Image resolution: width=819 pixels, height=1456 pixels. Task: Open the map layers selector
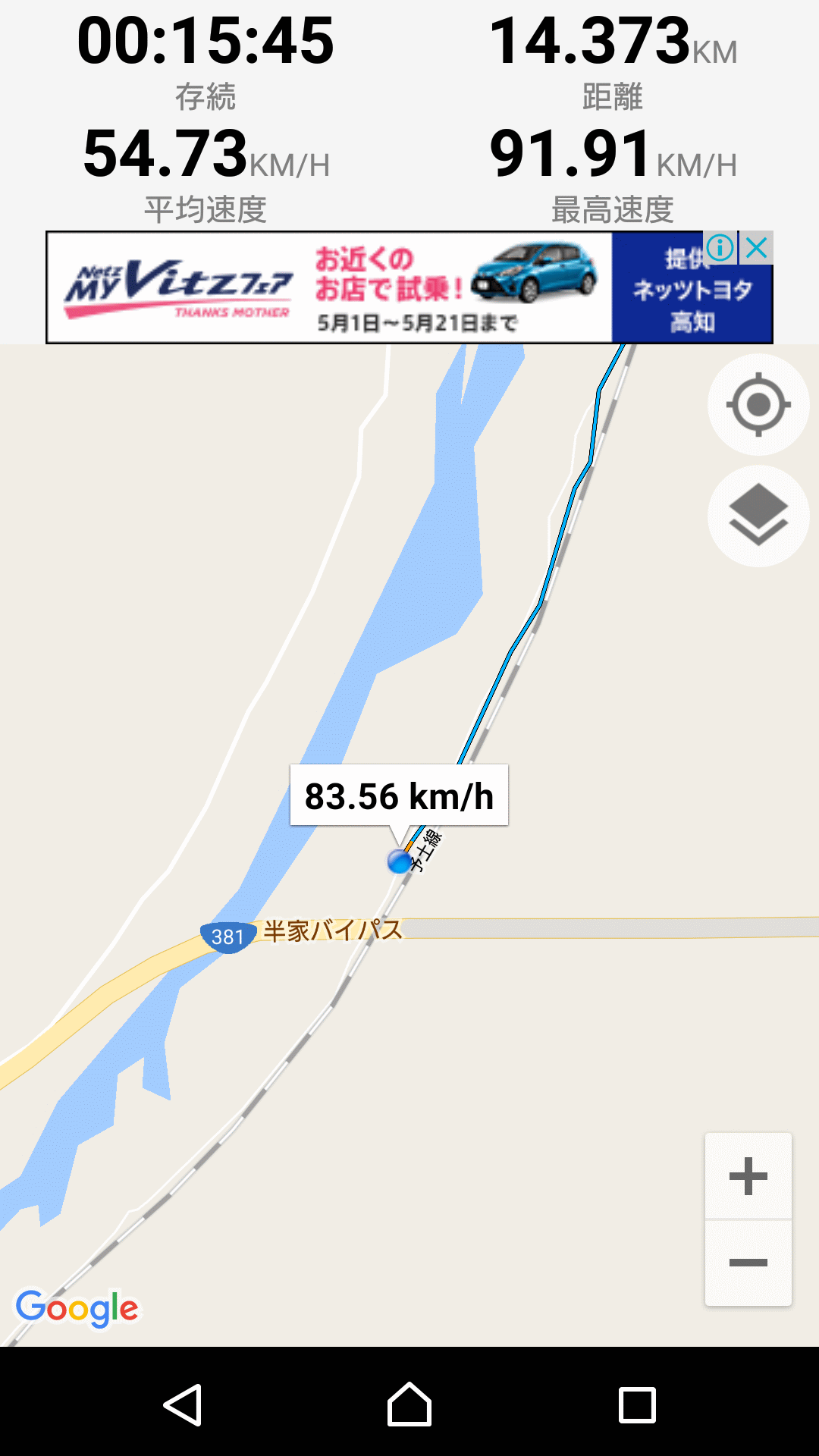758,516
